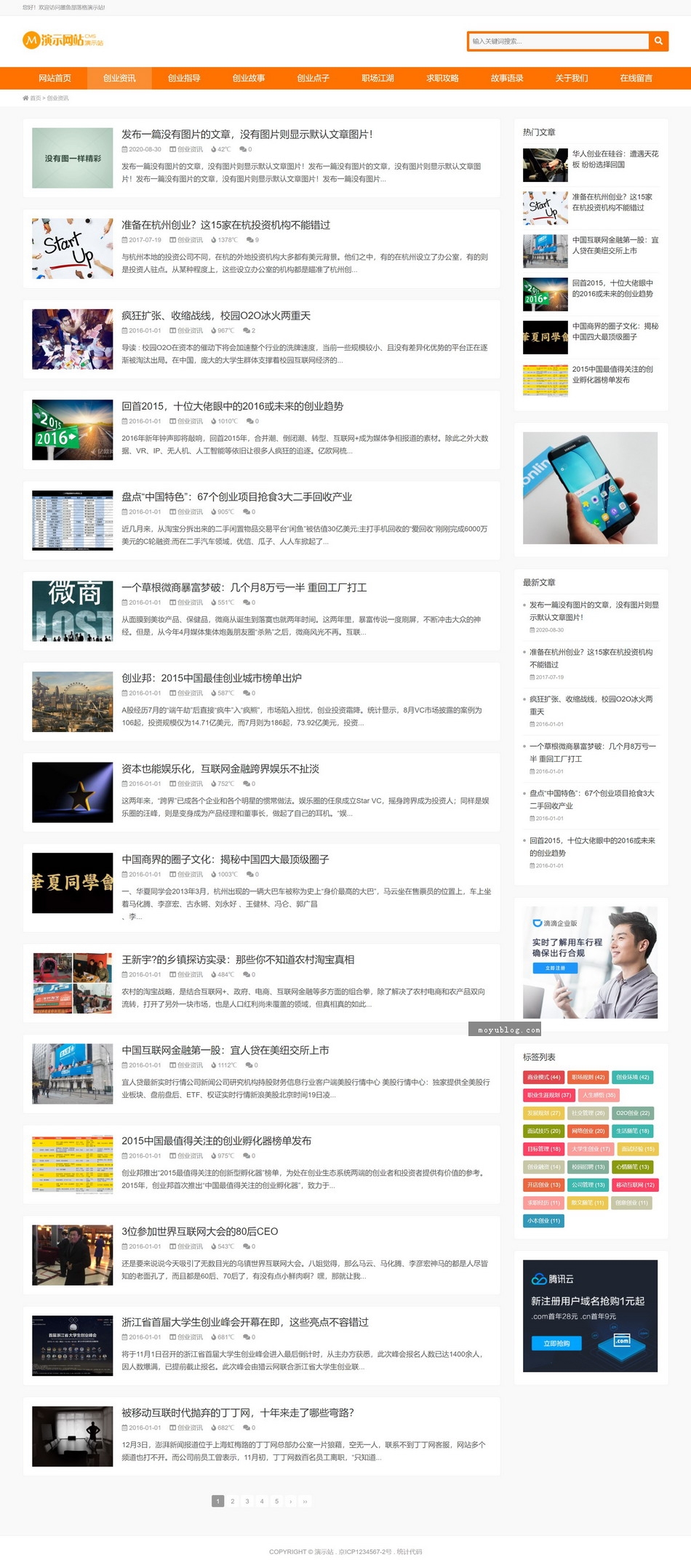Go to the 网站首页 nav item
The image size is (691, 1568).
tap(55, 78)
